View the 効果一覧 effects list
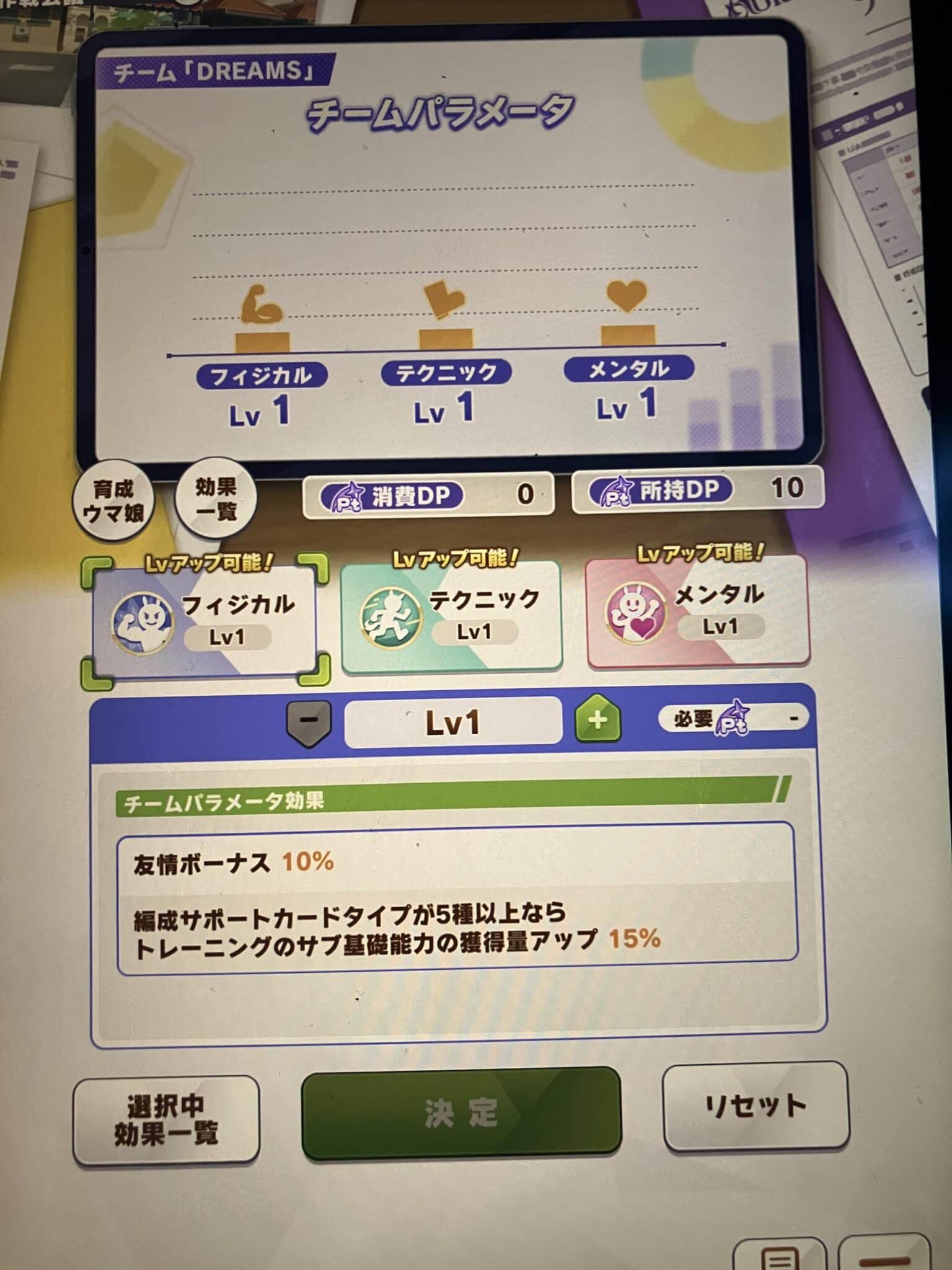 216,499
